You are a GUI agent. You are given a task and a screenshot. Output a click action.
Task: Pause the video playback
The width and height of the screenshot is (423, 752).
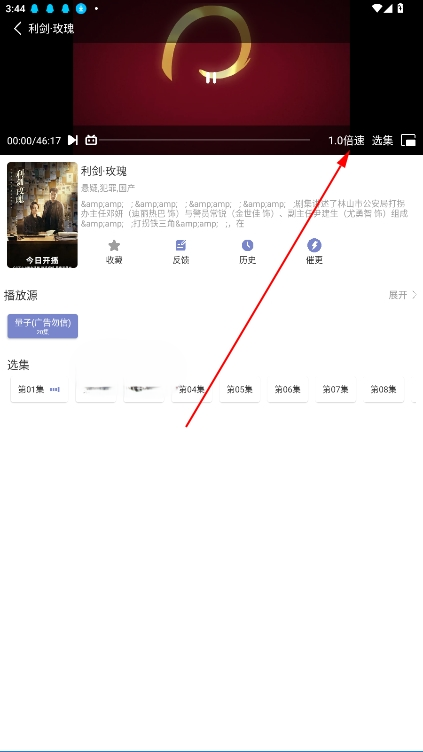211,78
